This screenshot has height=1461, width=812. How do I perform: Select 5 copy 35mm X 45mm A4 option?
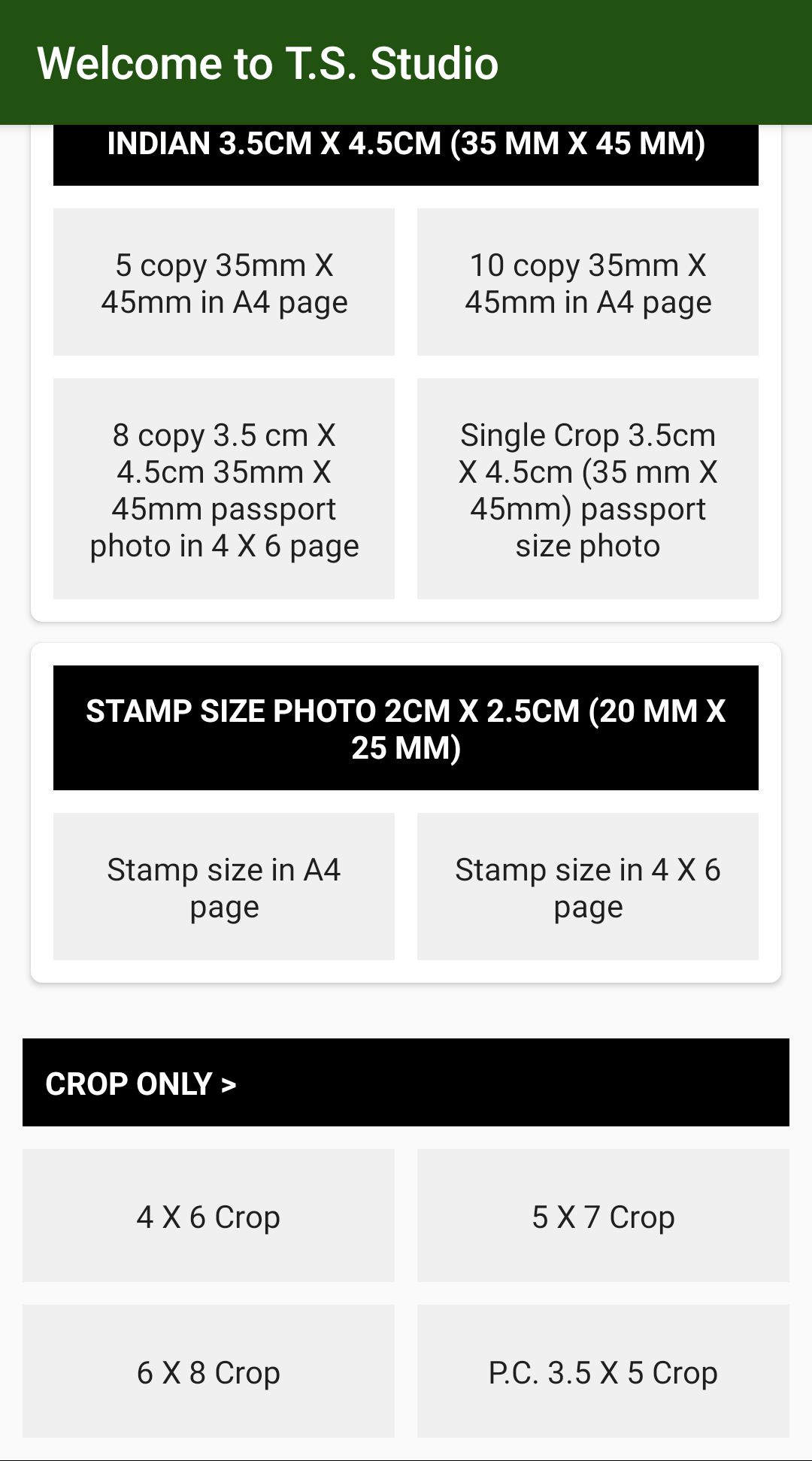(224, 282)
